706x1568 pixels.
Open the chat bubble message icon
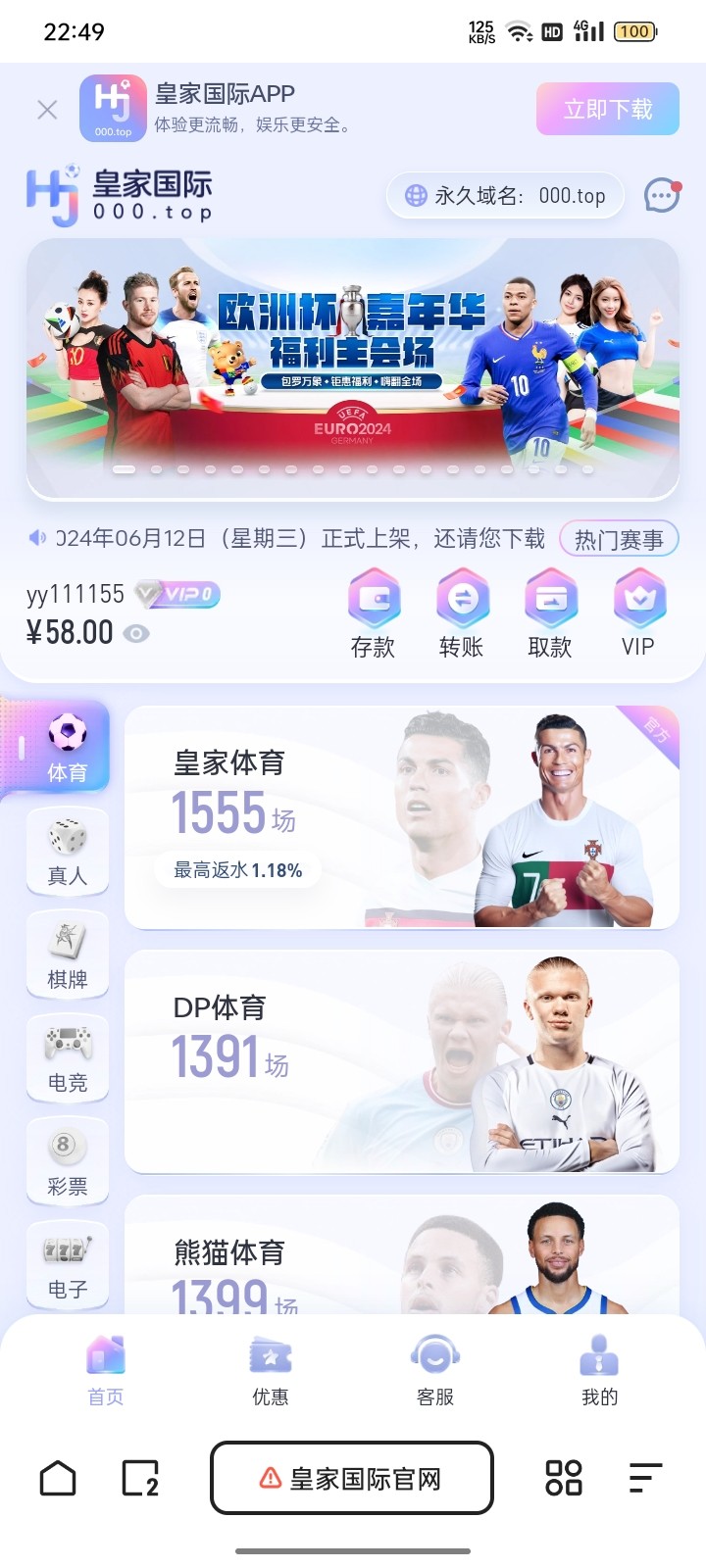coord(662,196)
